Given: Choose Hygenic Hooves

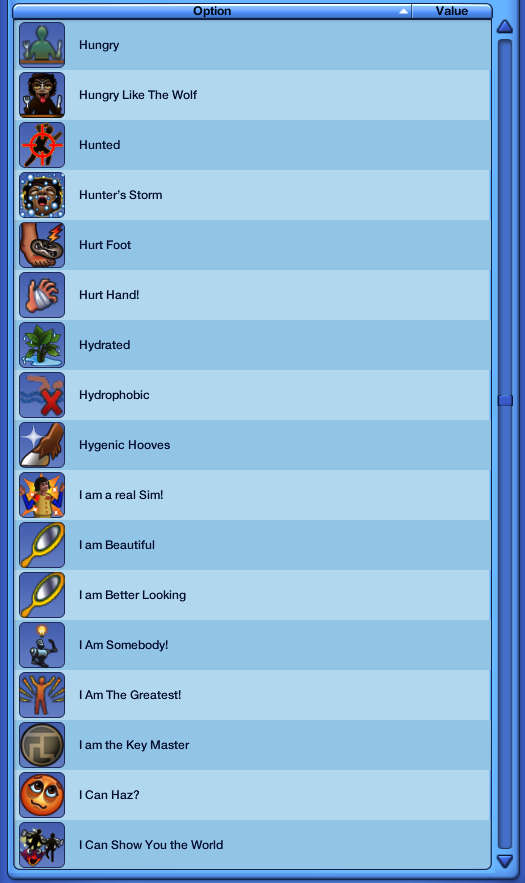Looking at the screenshot, I should click(252, 445).
